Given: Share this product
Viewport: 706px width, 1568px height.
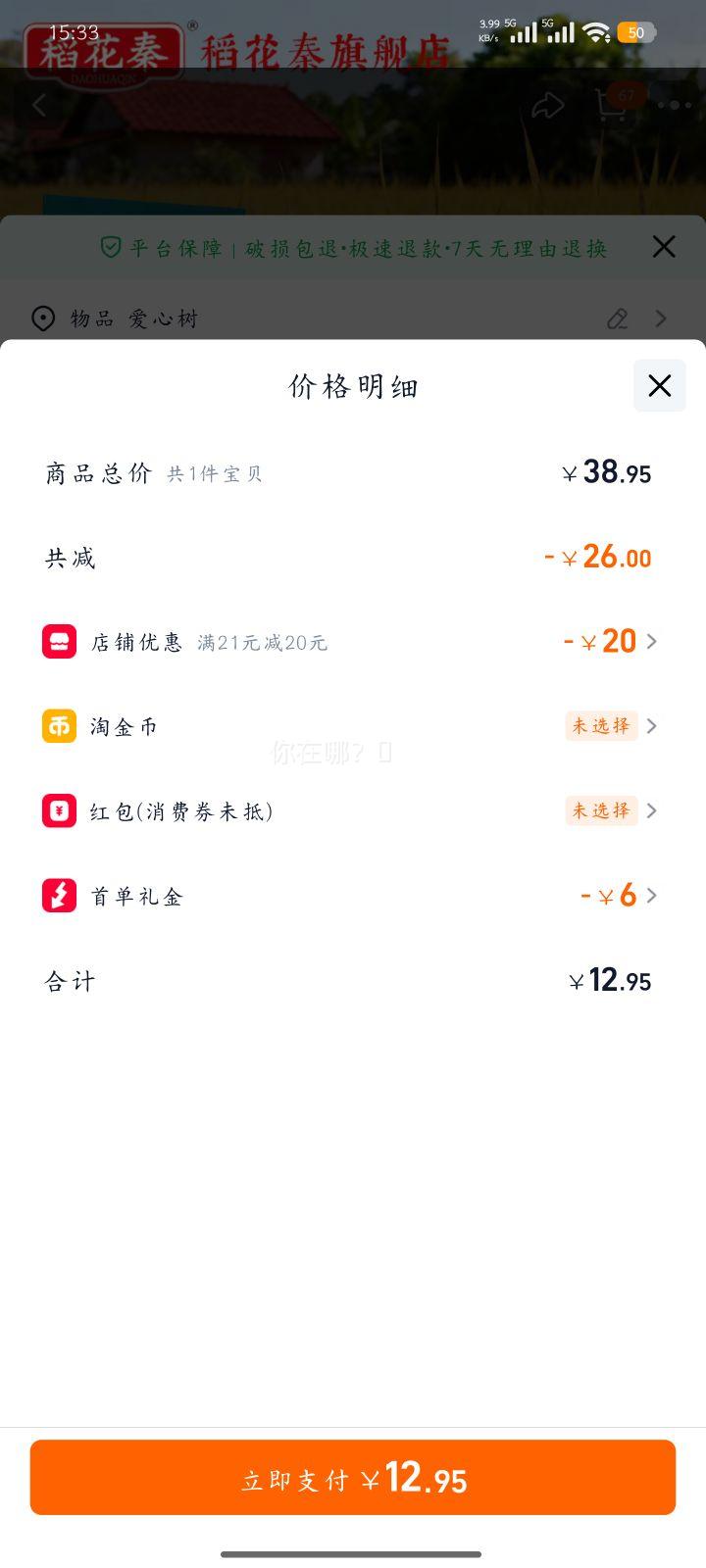Looking at the screenshot, I should pyautogui.click(x=547, y=105).
